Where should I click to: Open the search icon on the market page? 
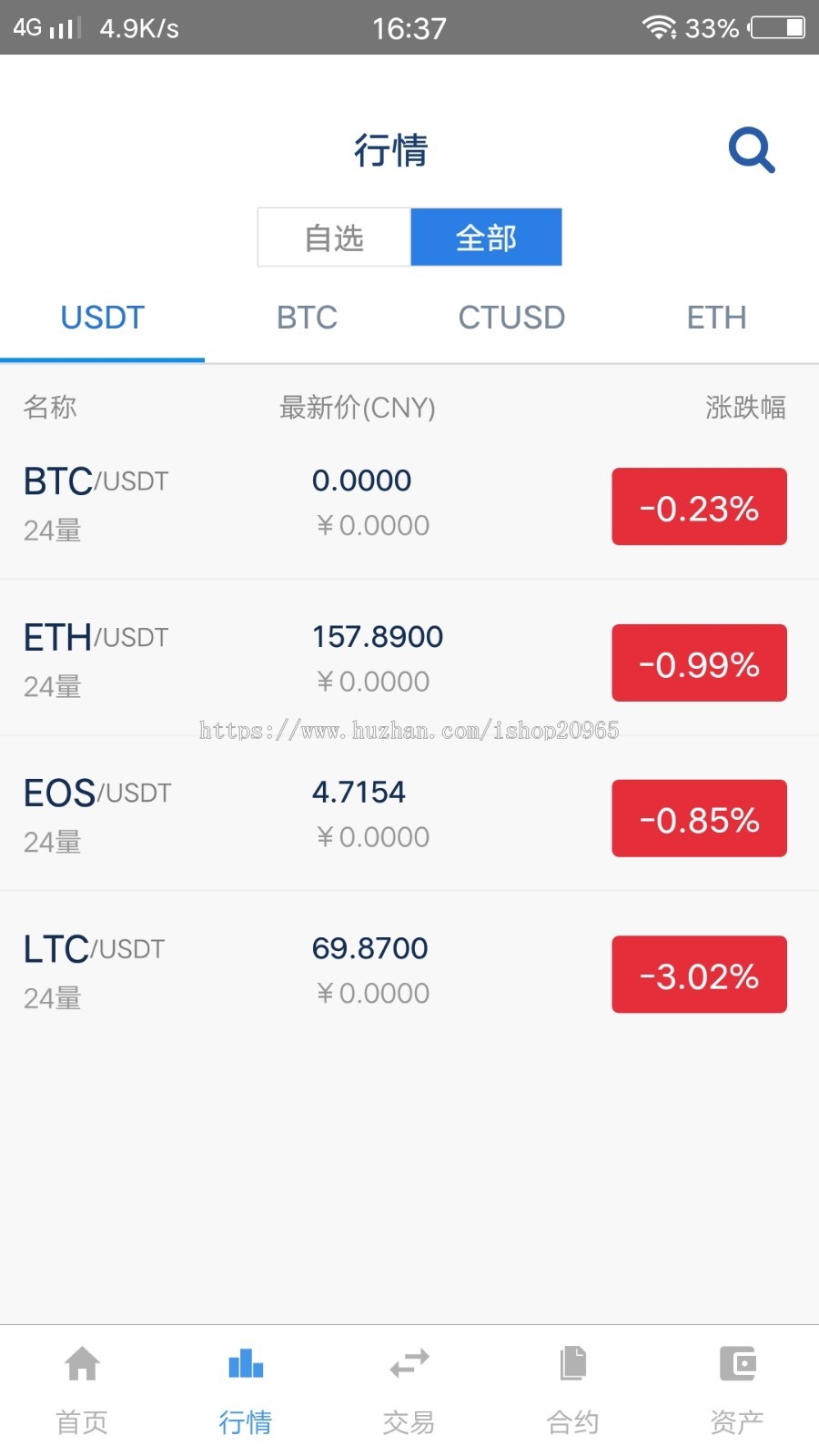[x=750, y=149]
